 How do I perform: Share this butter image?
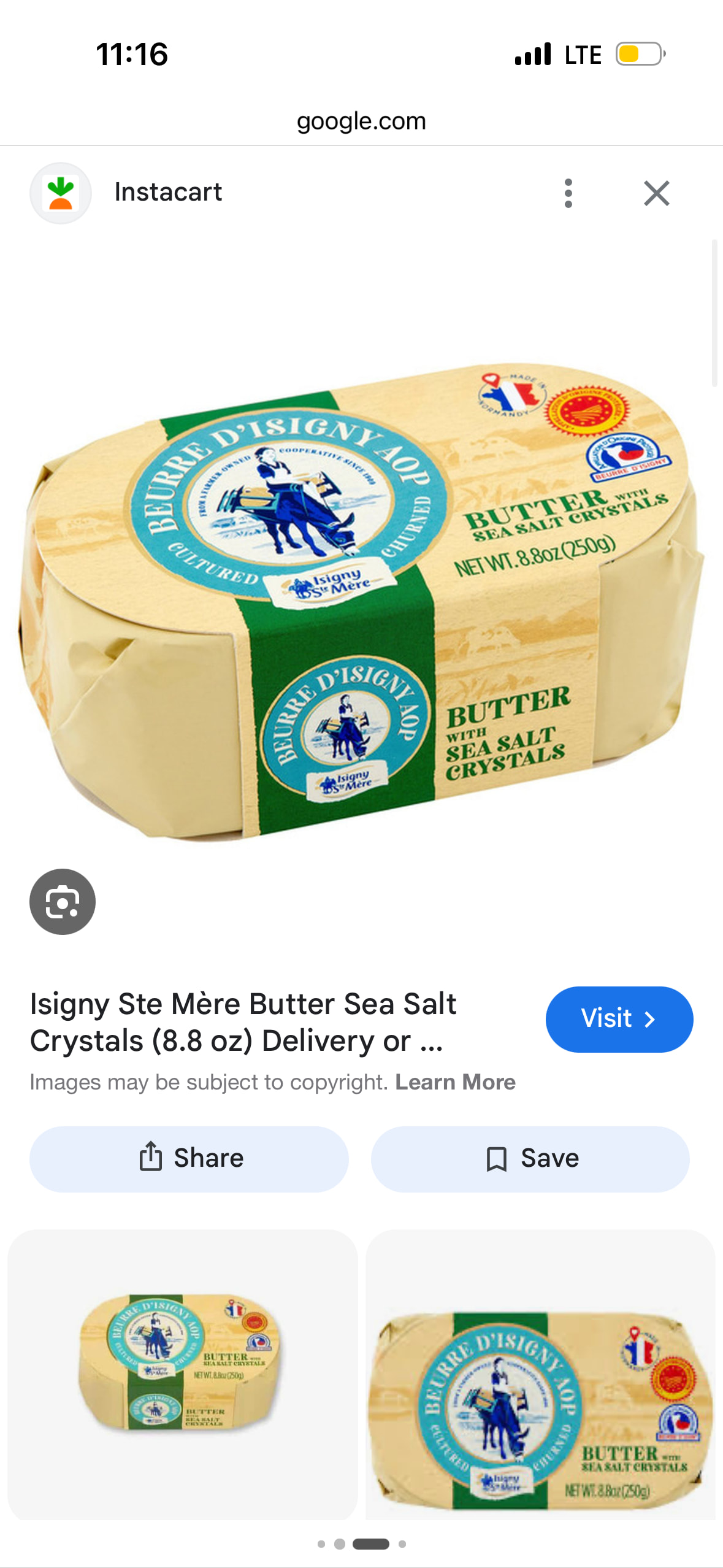[x=189, y=1159]
